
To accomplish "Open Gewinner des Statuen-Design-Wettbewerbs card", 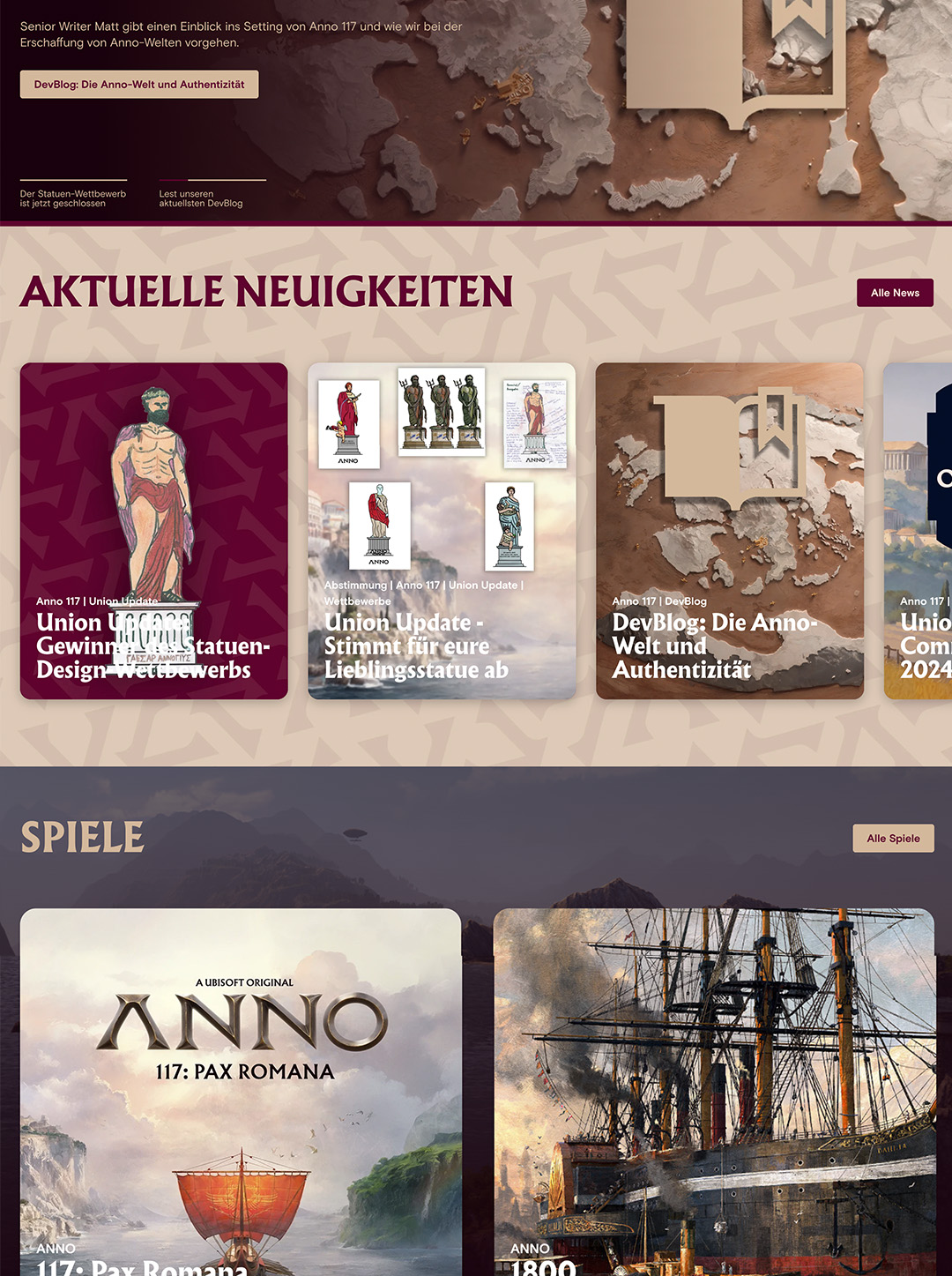I will 154,531.
